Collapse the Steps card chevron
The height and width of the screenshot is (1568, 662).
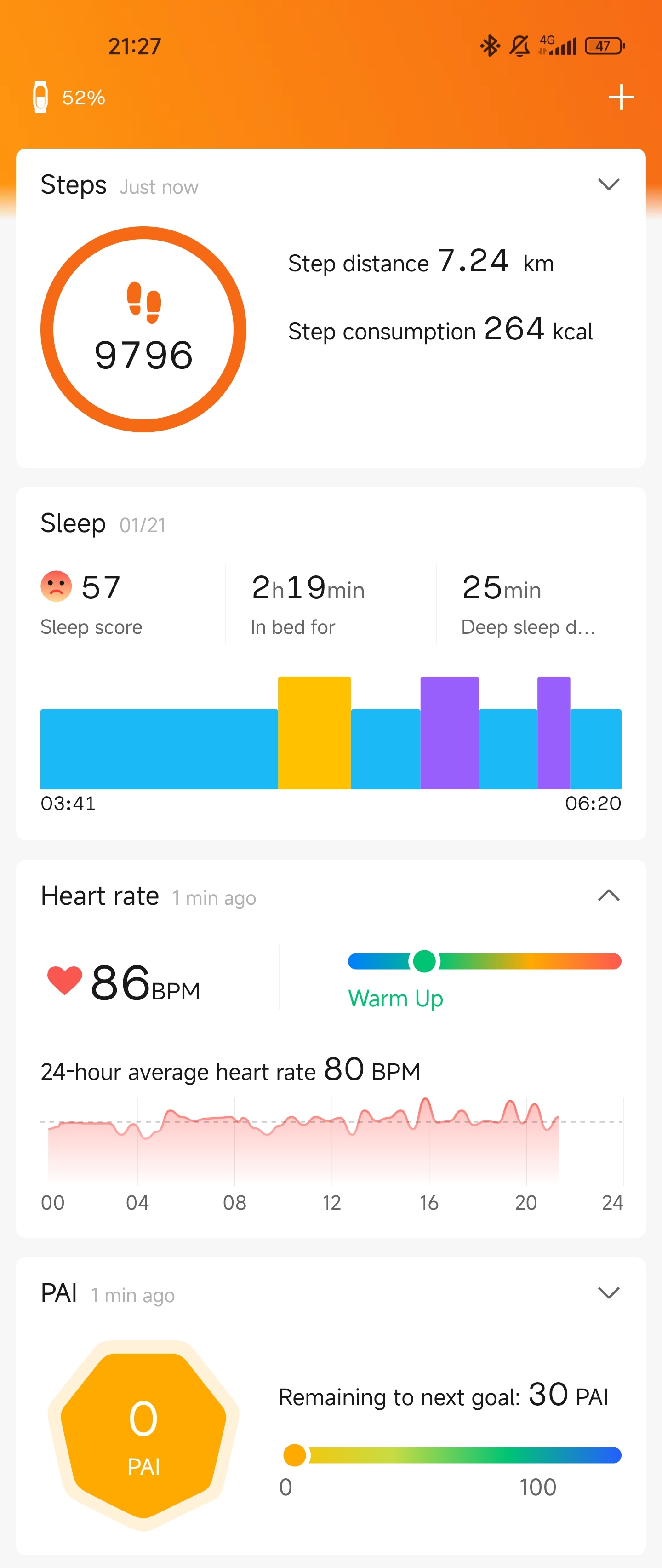point(609,184)
